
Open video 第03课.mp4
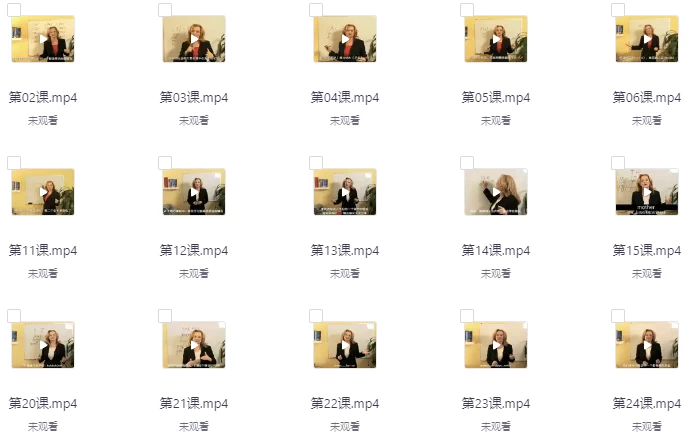[194, 40]
